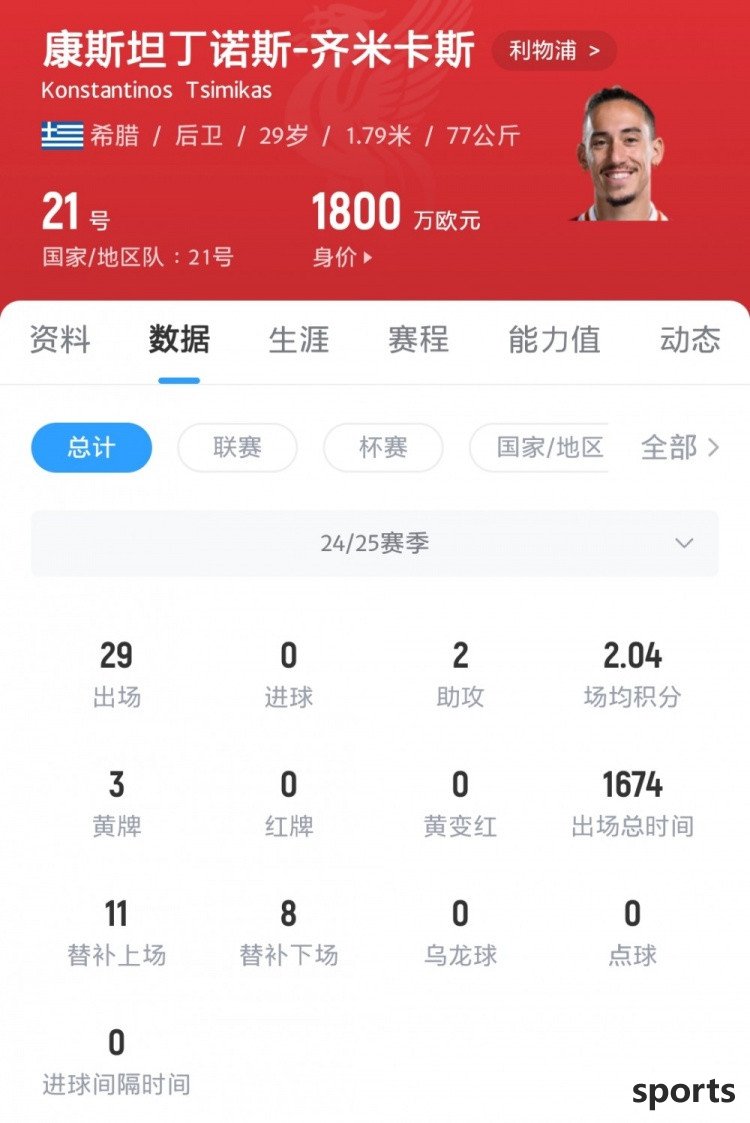750x1123 pixels.
Task: Select the 总计 filter chip
Action: pos(92,447)
